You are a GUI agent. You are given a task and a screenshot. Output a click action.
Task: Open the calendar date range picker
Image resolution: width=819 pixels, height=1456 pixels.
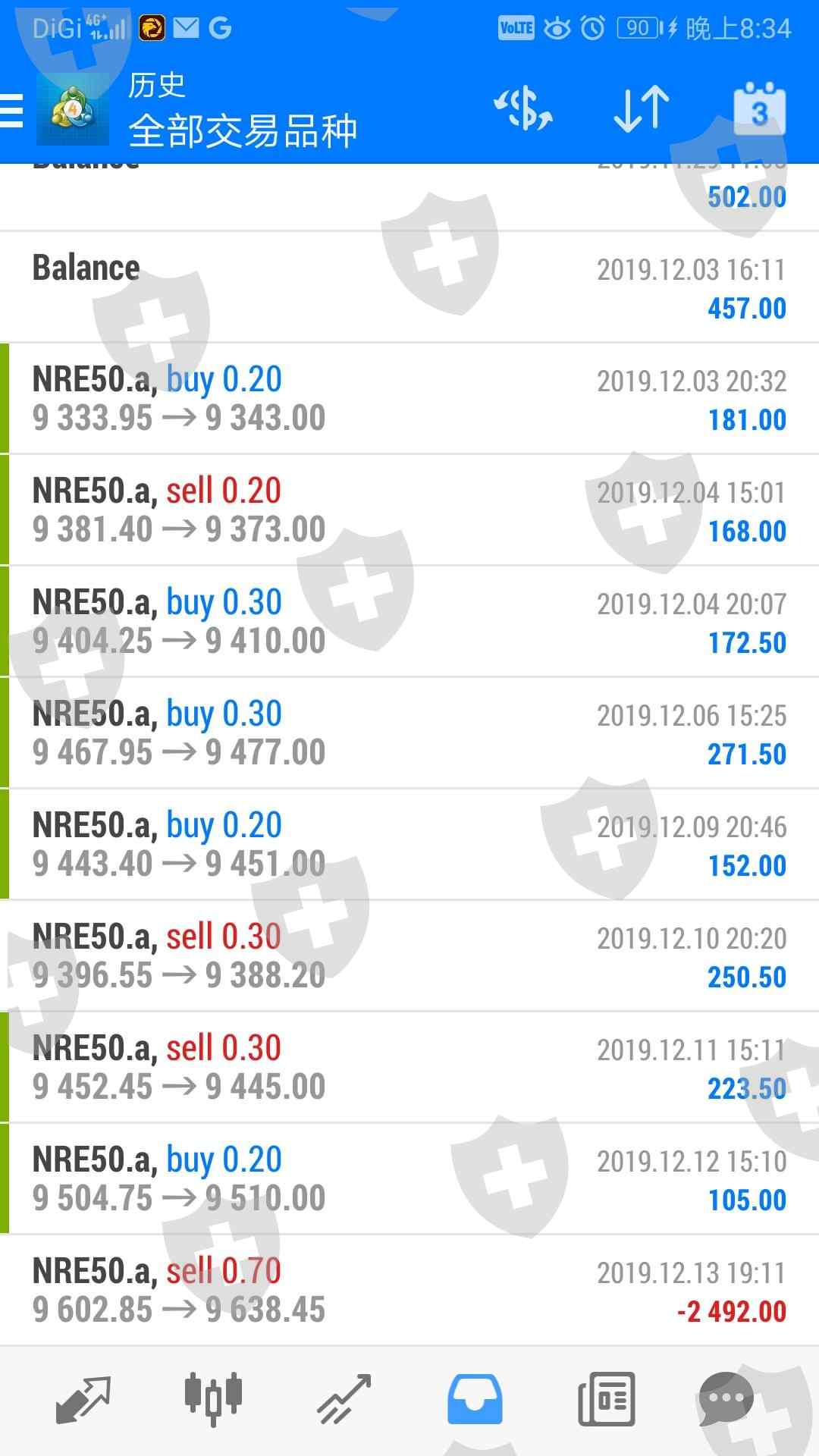759,111
